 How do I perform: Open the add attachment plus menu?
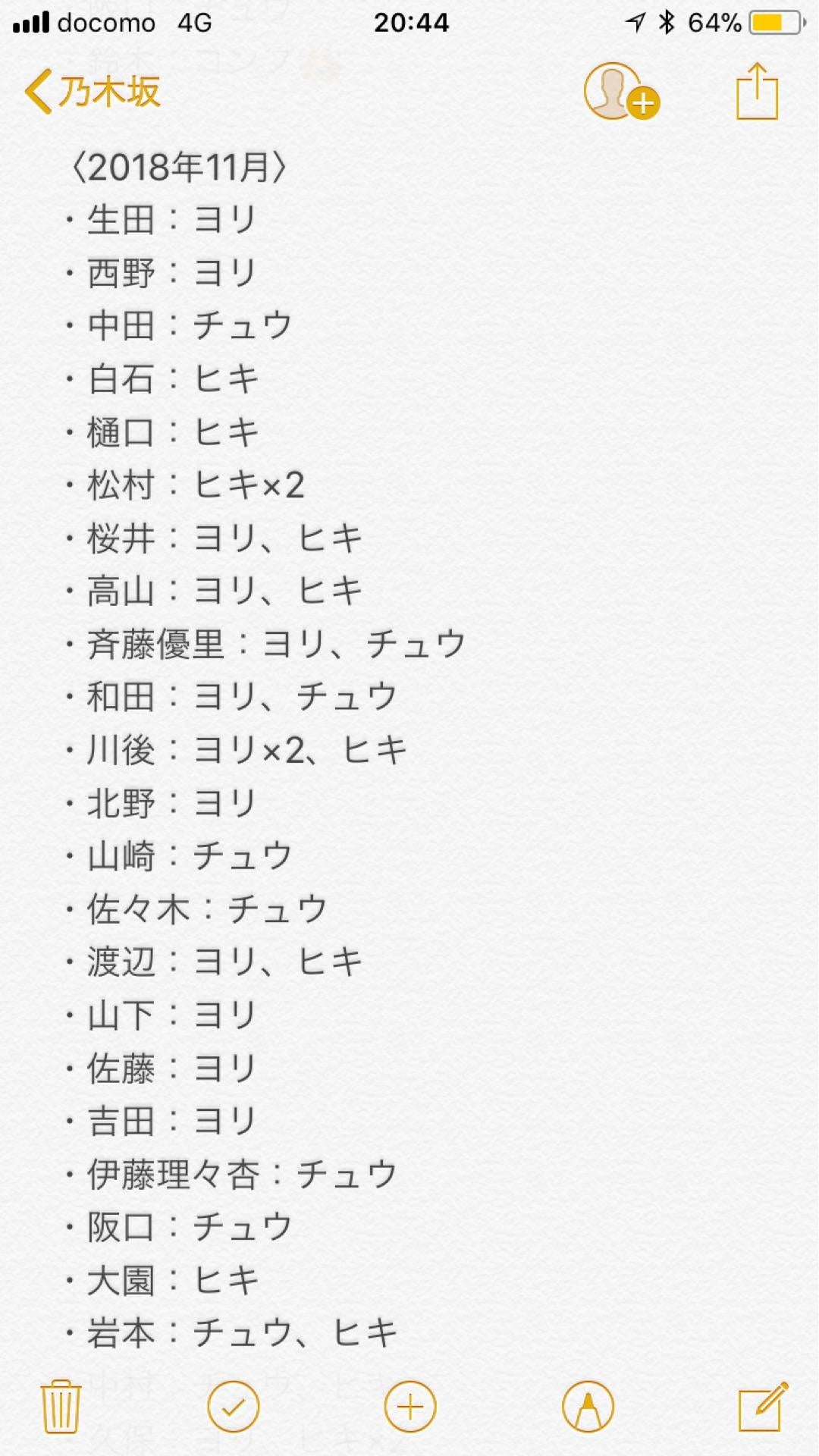tap(410, 1407)
